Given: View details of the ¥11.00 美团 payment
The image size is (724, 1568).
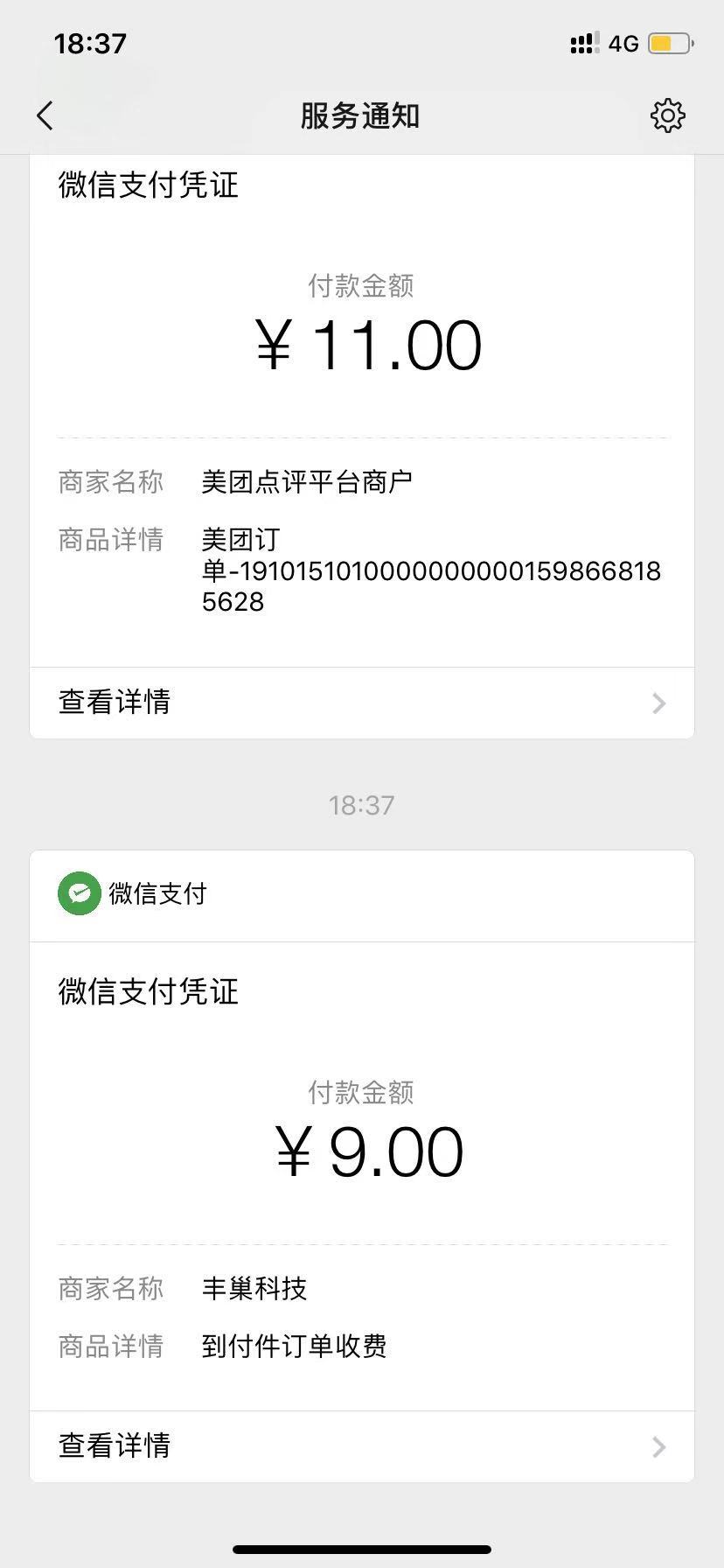Looking at the screenshot, I should click(361, 703).
